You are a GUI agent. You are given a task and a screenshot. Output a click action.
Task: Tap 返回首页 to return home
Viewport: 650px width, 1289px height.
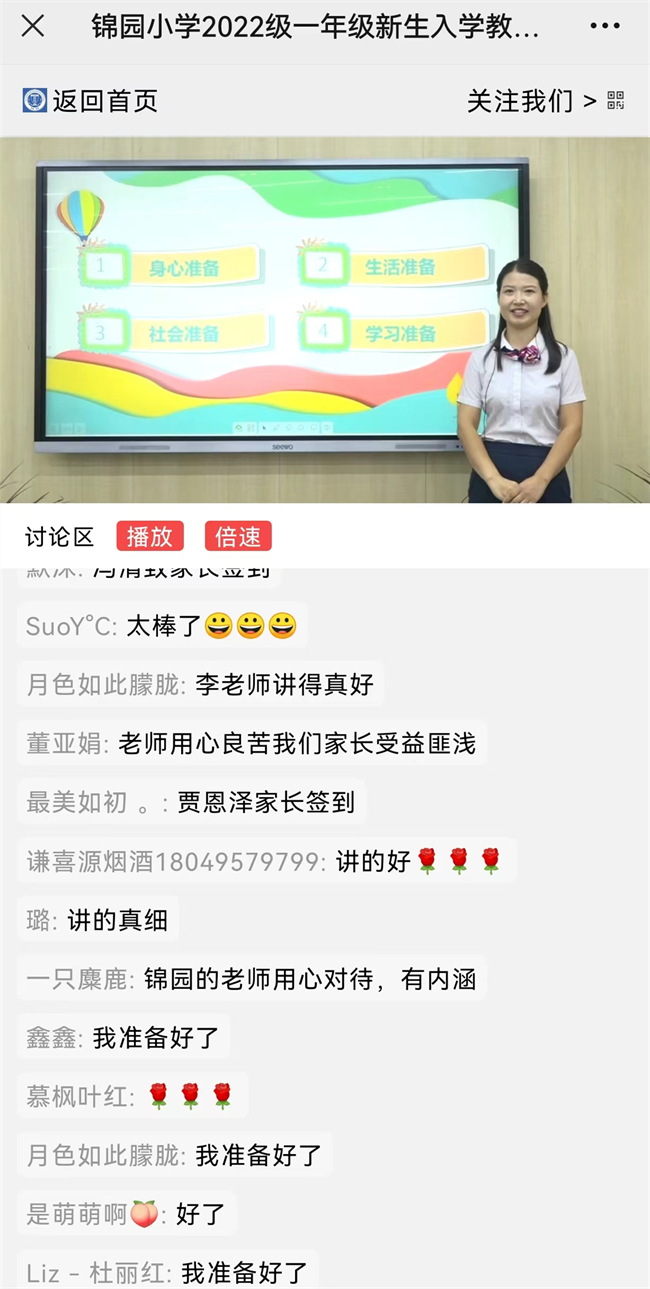(x=91, y=100)
